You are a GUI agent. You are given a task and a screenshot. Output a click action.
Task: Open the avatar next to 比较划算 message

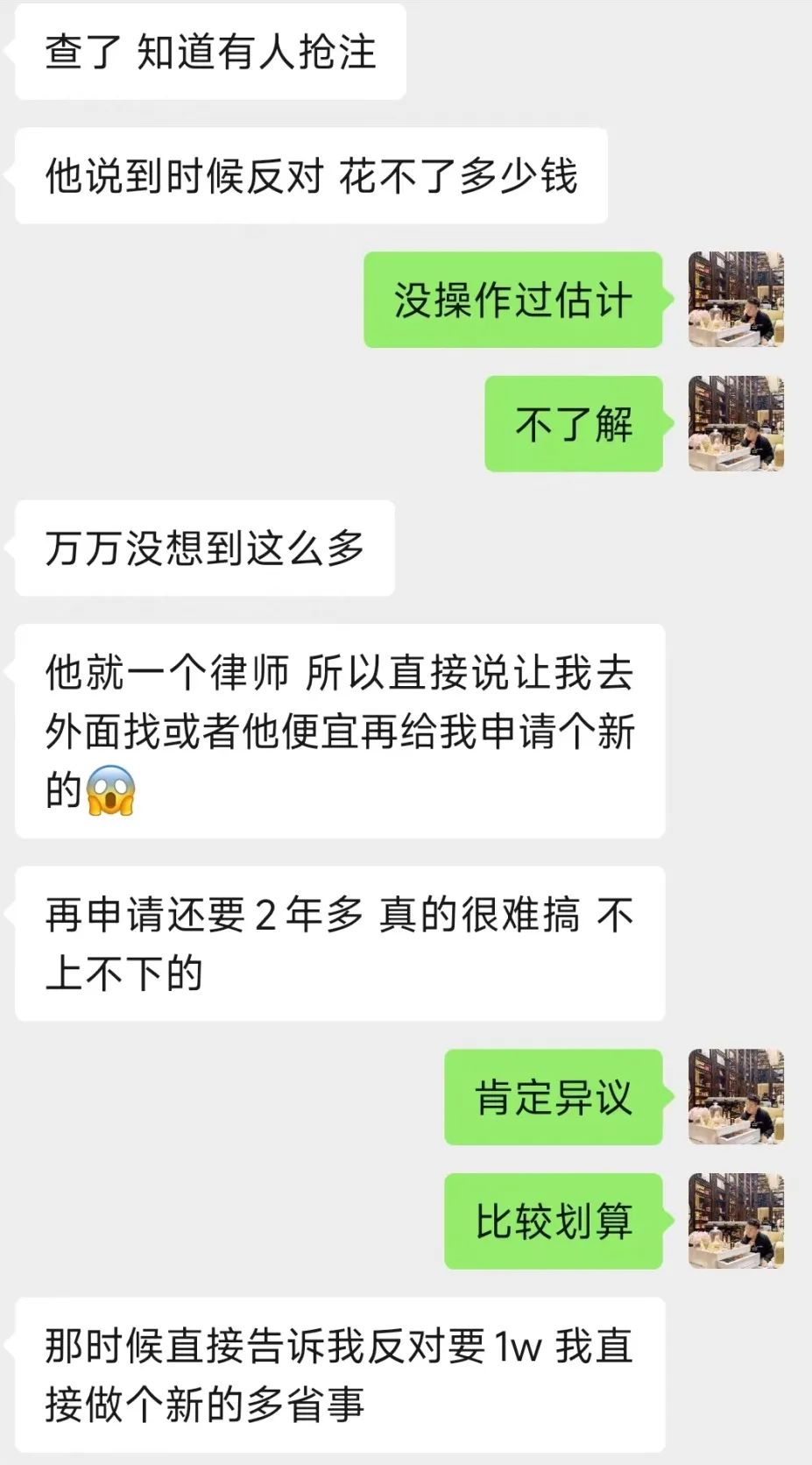tap(736, 1221)
